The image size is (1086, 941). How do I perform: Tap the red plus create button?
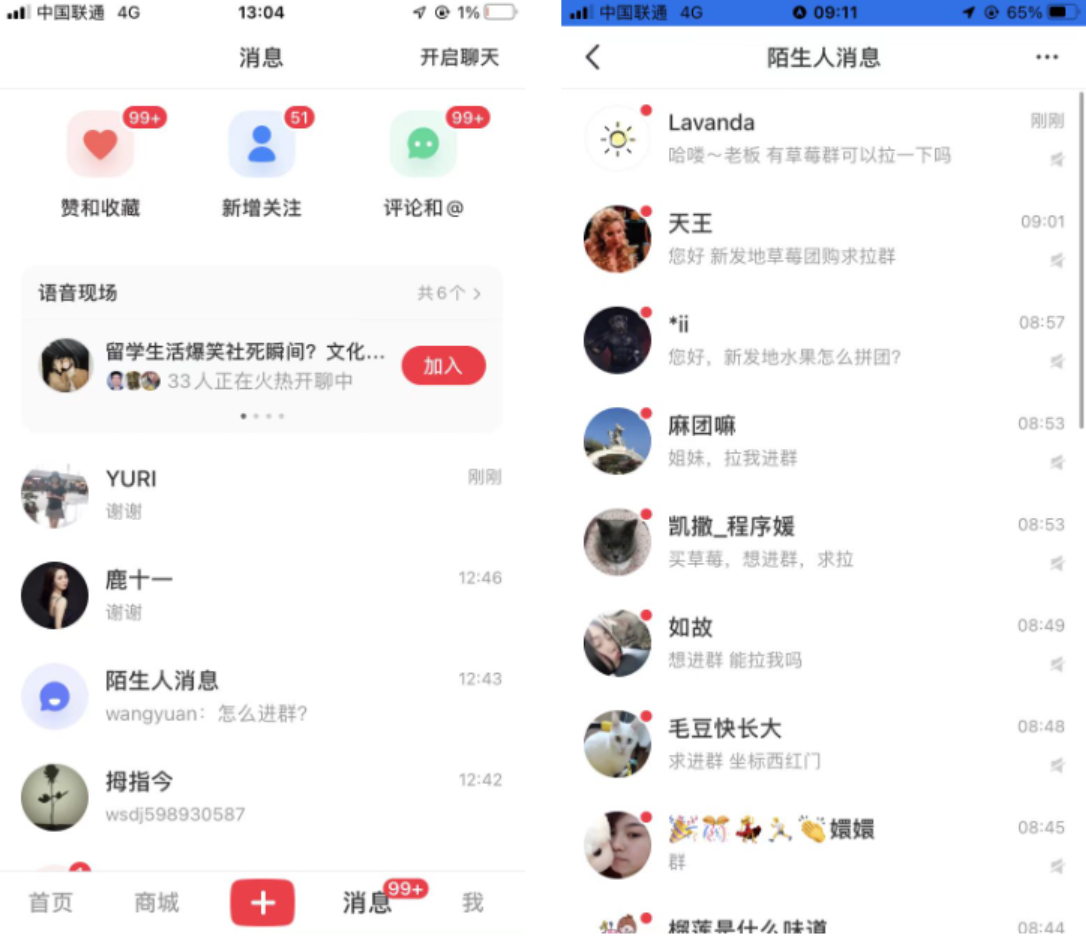click(x=262, y=903)
